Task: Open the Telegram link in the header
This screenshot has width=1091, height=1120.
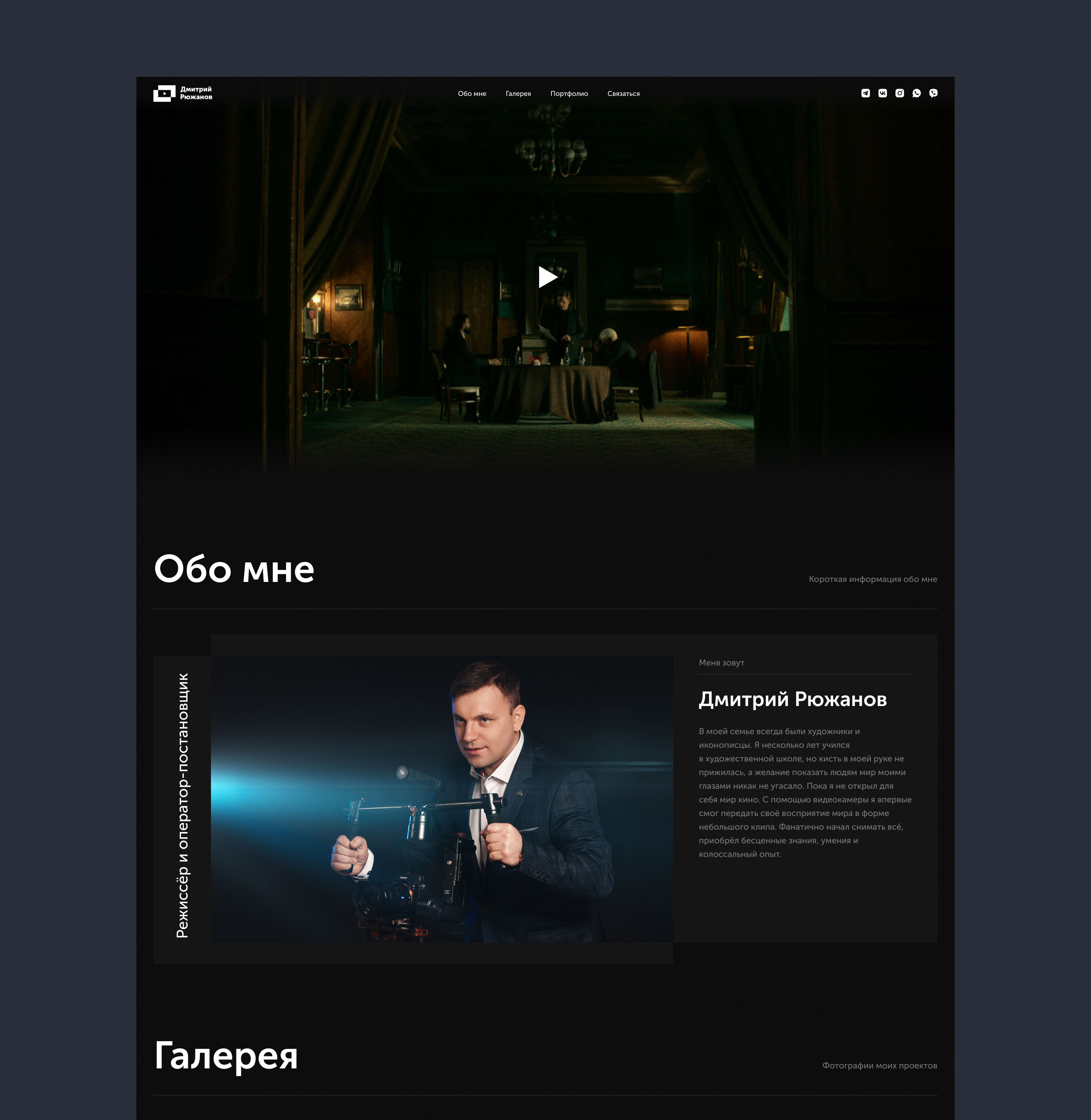Action: (865, 93)
